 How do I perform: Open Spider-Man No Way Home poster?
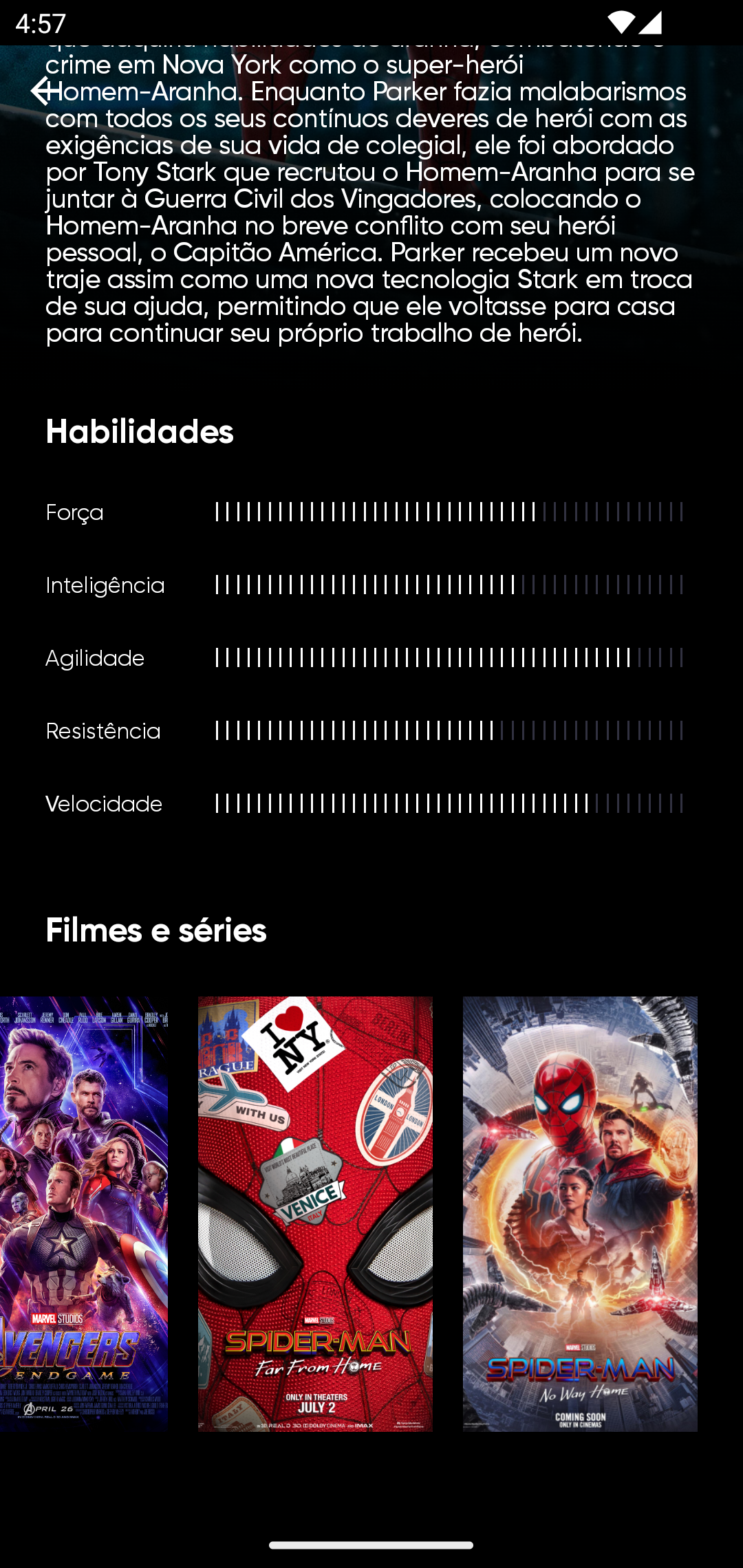(580, 1214)
